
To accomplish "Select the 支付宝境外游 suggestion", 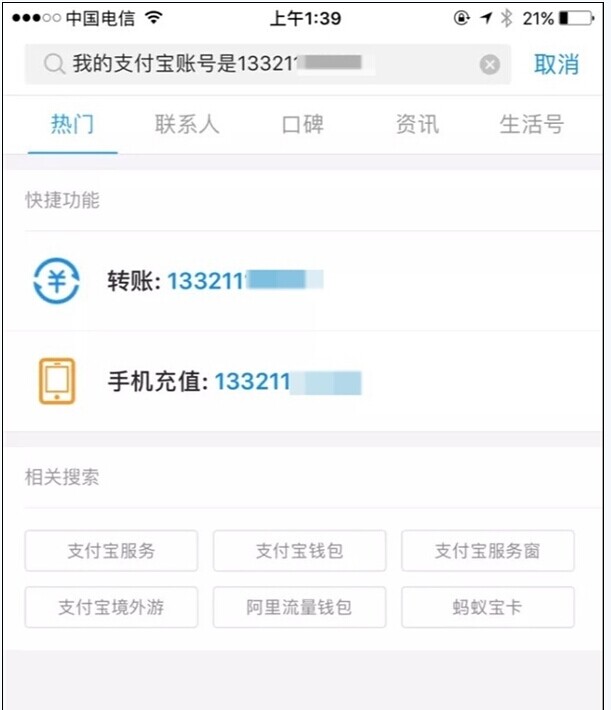I will tap(111, 607).
